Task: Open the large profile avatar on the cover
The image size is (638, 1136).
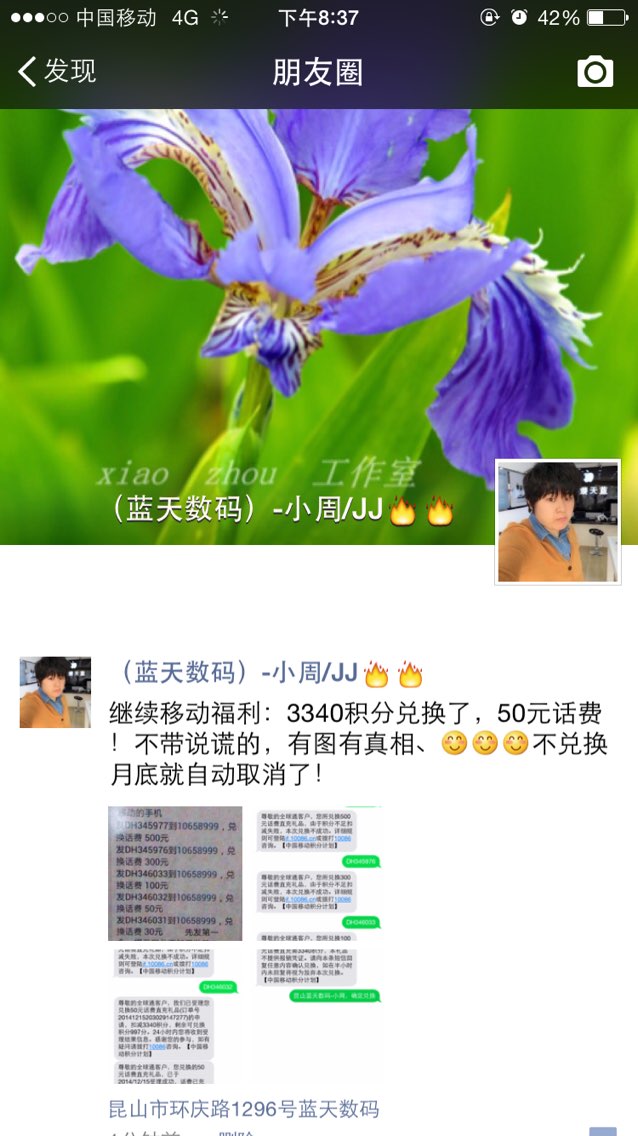Action: click(x=558, y=522)
